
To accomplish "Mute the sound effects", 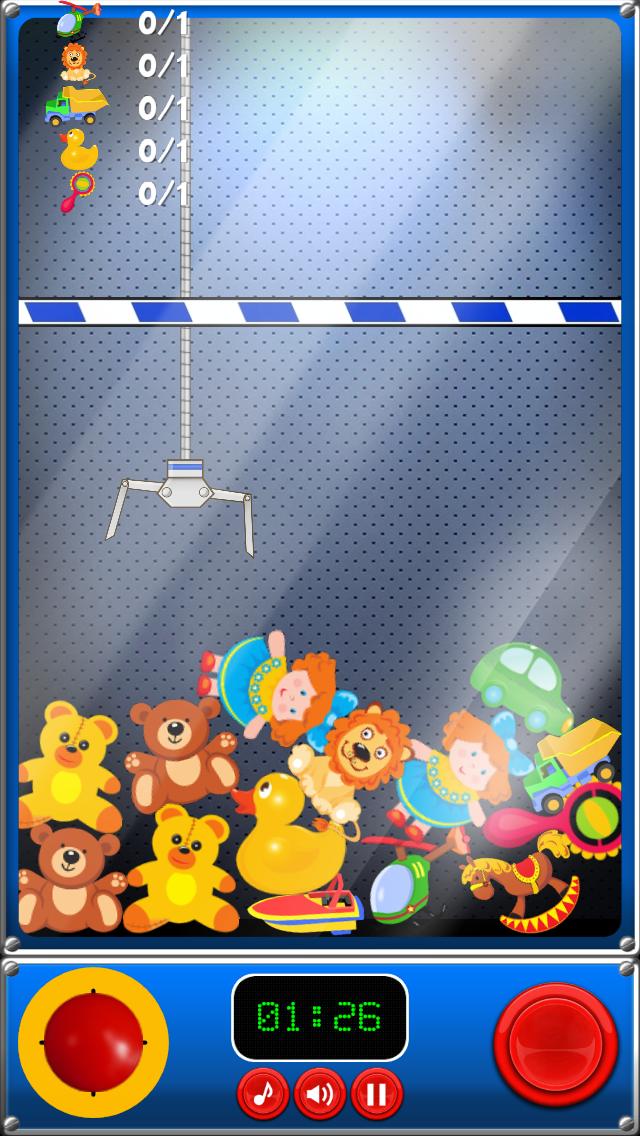I will pyautogui.click(x=320, y=1094).
